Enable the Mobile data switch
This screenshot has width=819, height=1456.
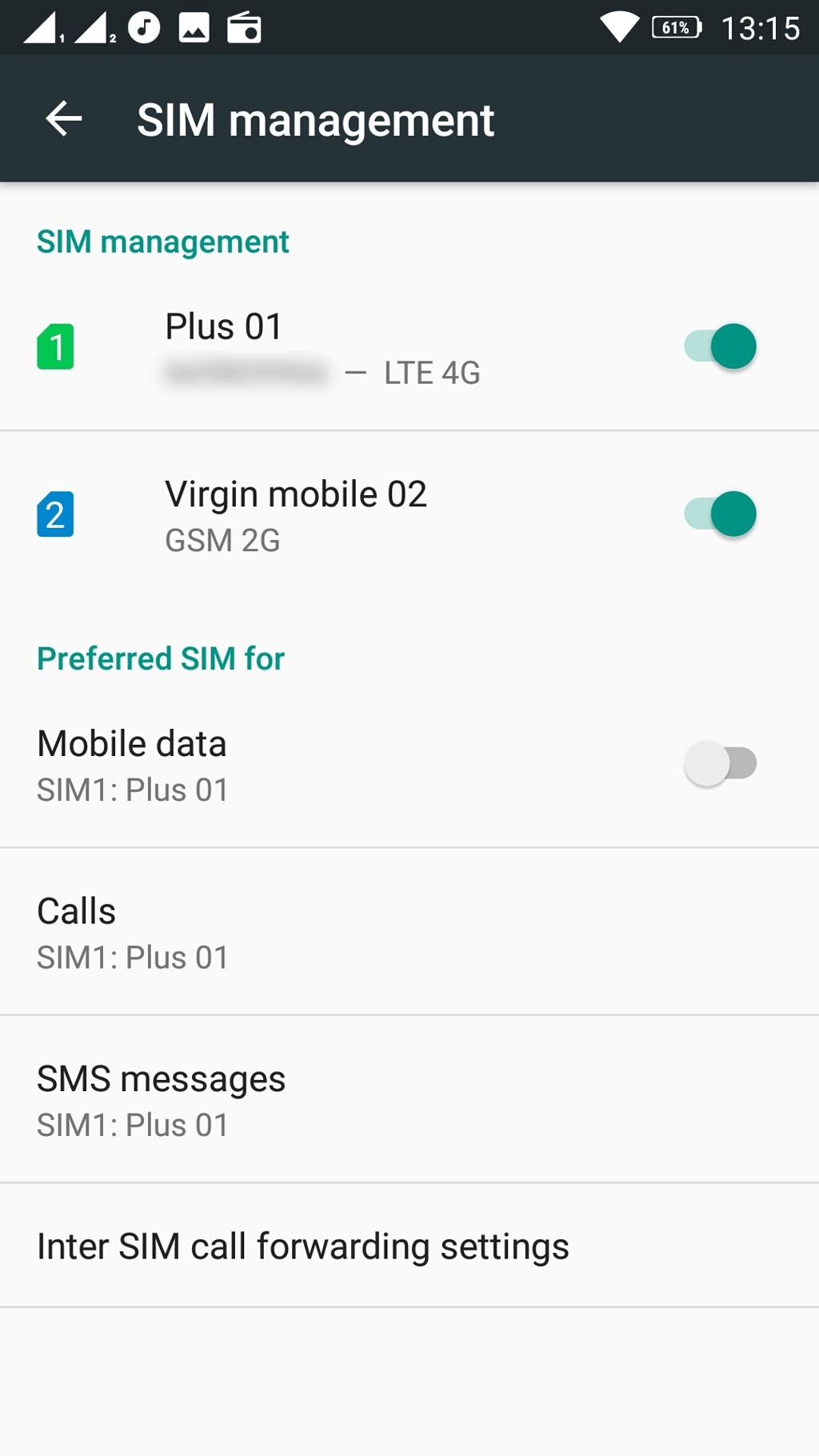pos(720,763)
